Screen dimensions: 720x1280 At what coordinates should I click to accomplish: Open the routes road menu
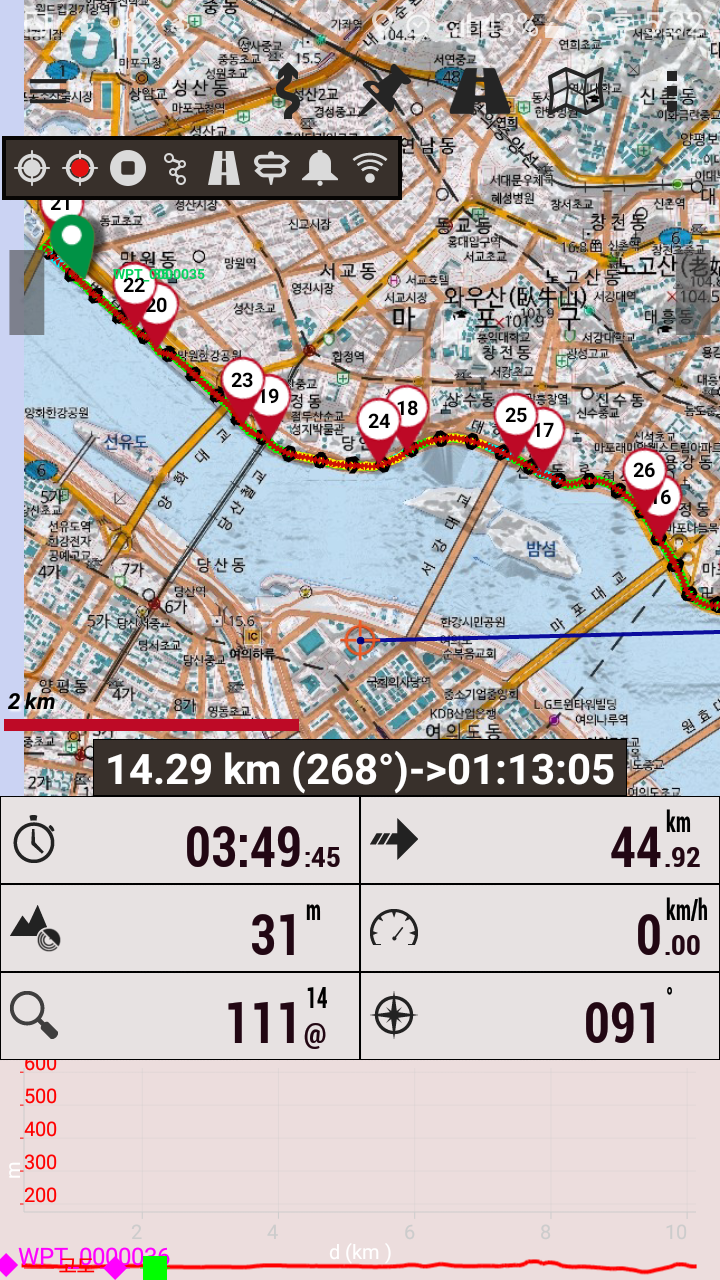click(x=480, y=90)
